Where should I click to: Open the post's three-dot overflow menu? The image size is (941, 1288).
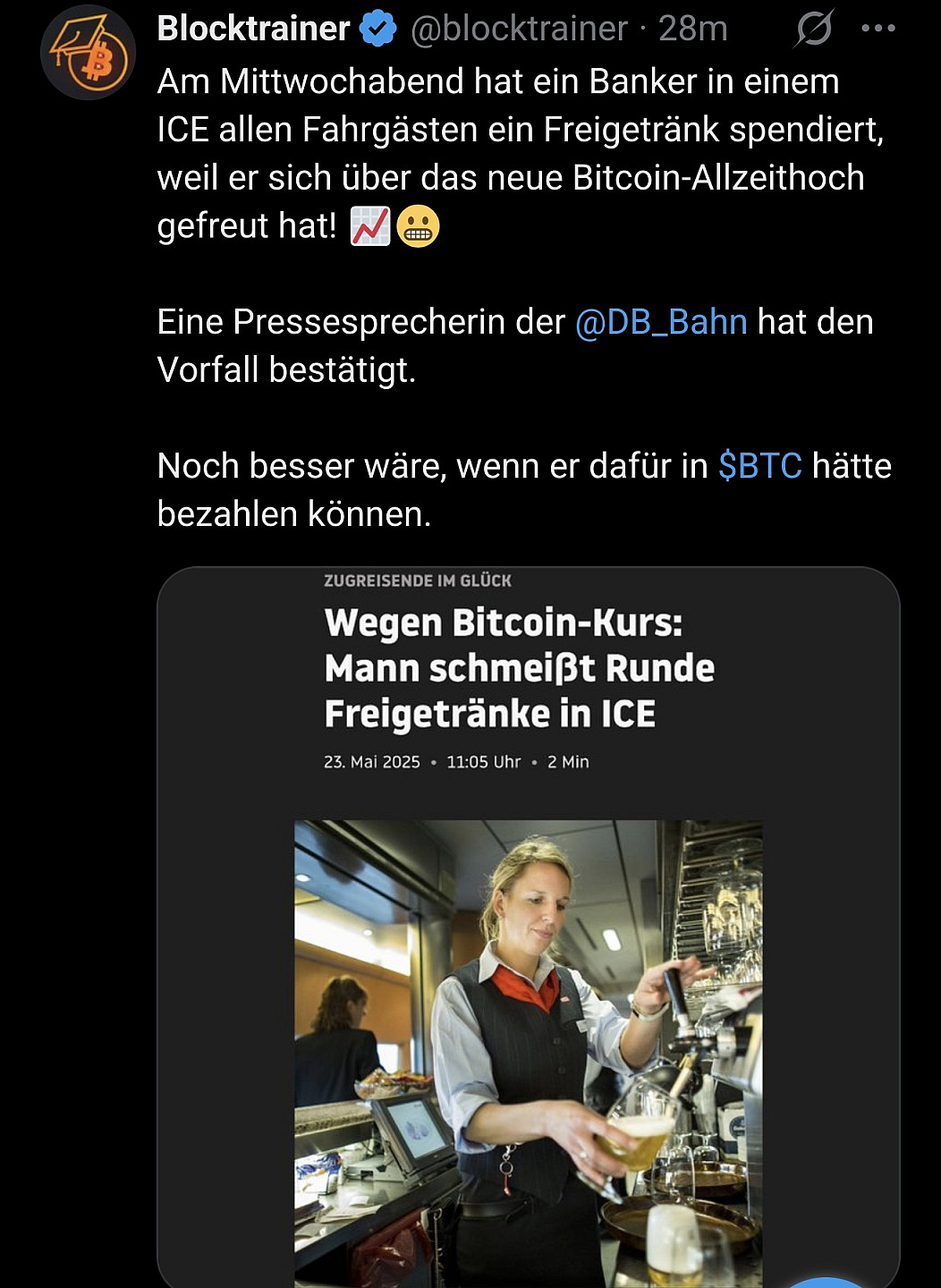(x=877, y=29)
